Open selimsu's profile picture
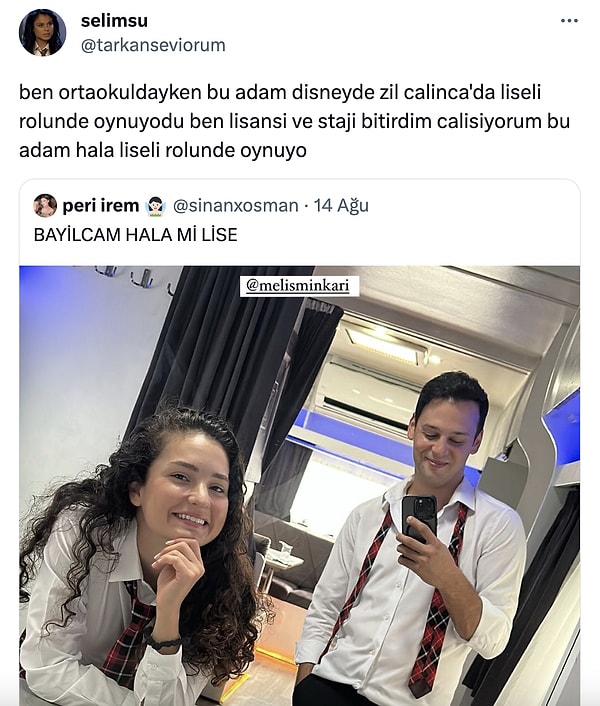The height and width of the screenshot is (706, 600). click(42, 32)
